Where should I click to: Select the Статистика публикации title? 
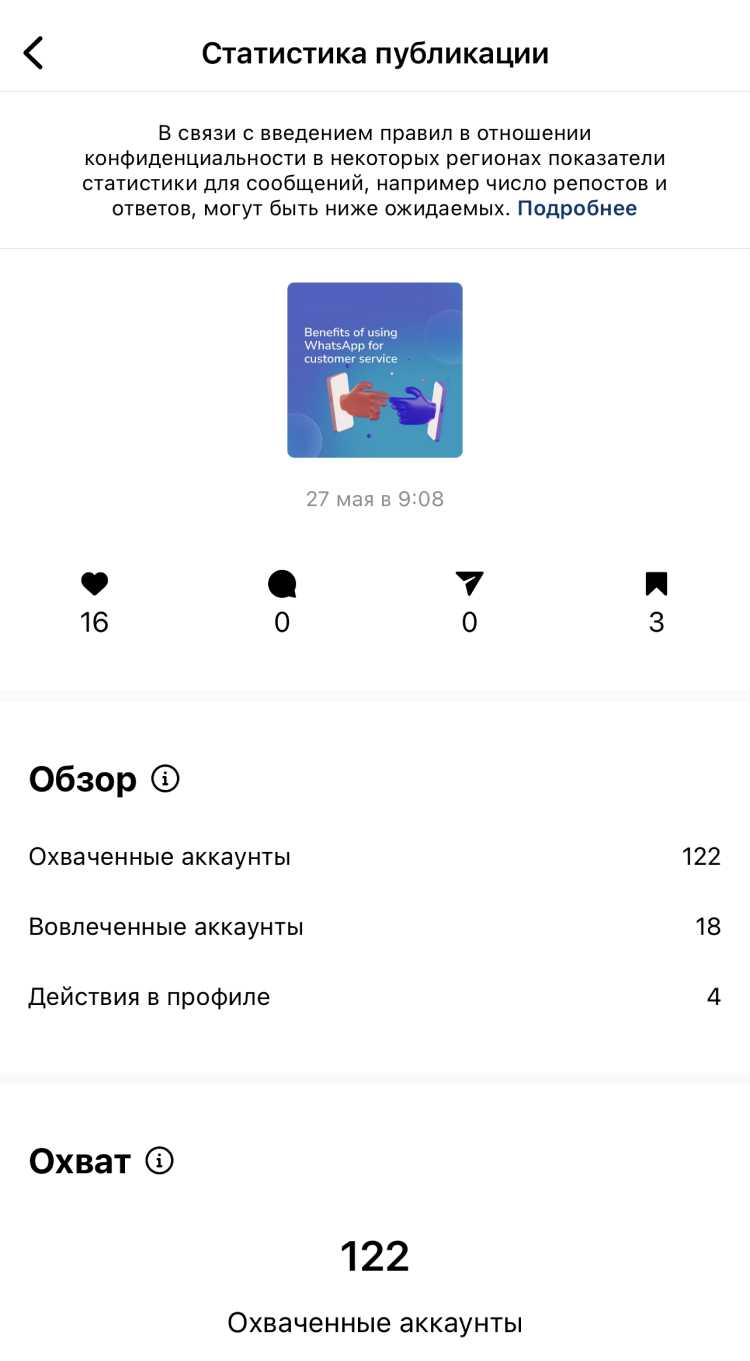point(375,51)
